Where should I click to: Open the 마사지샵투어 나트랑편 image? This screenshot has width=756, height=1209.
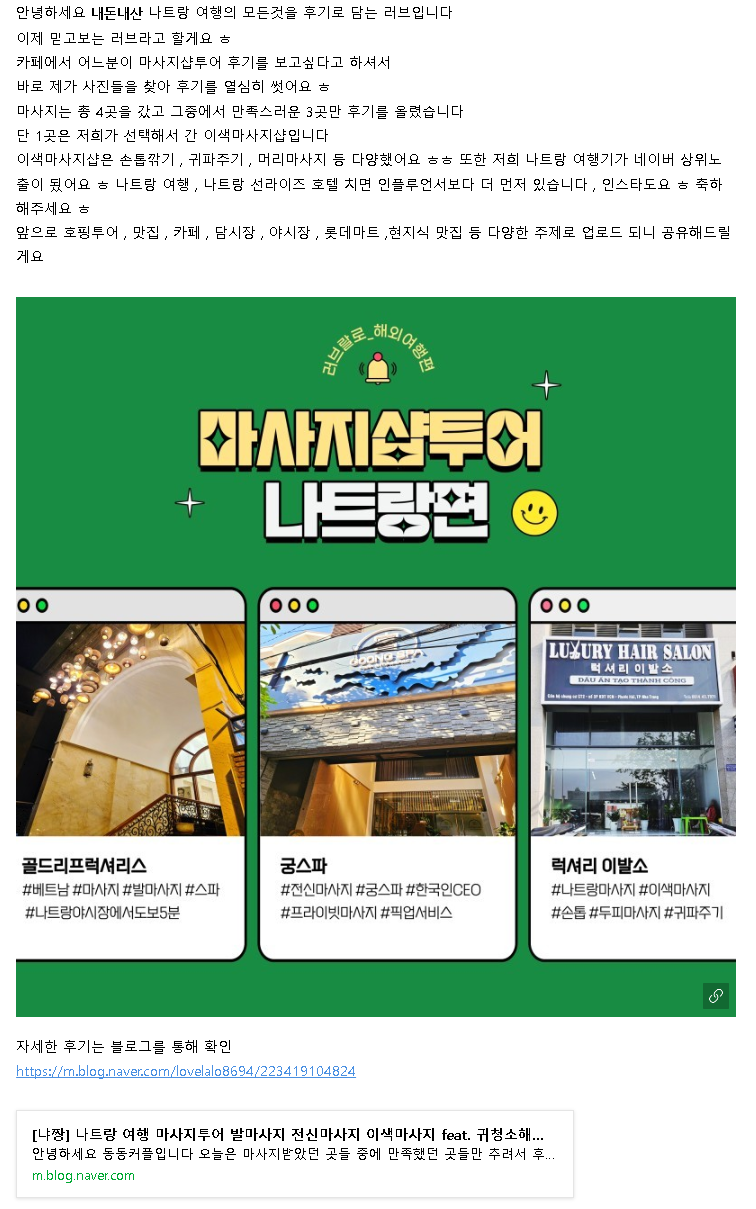pos(375,656)
